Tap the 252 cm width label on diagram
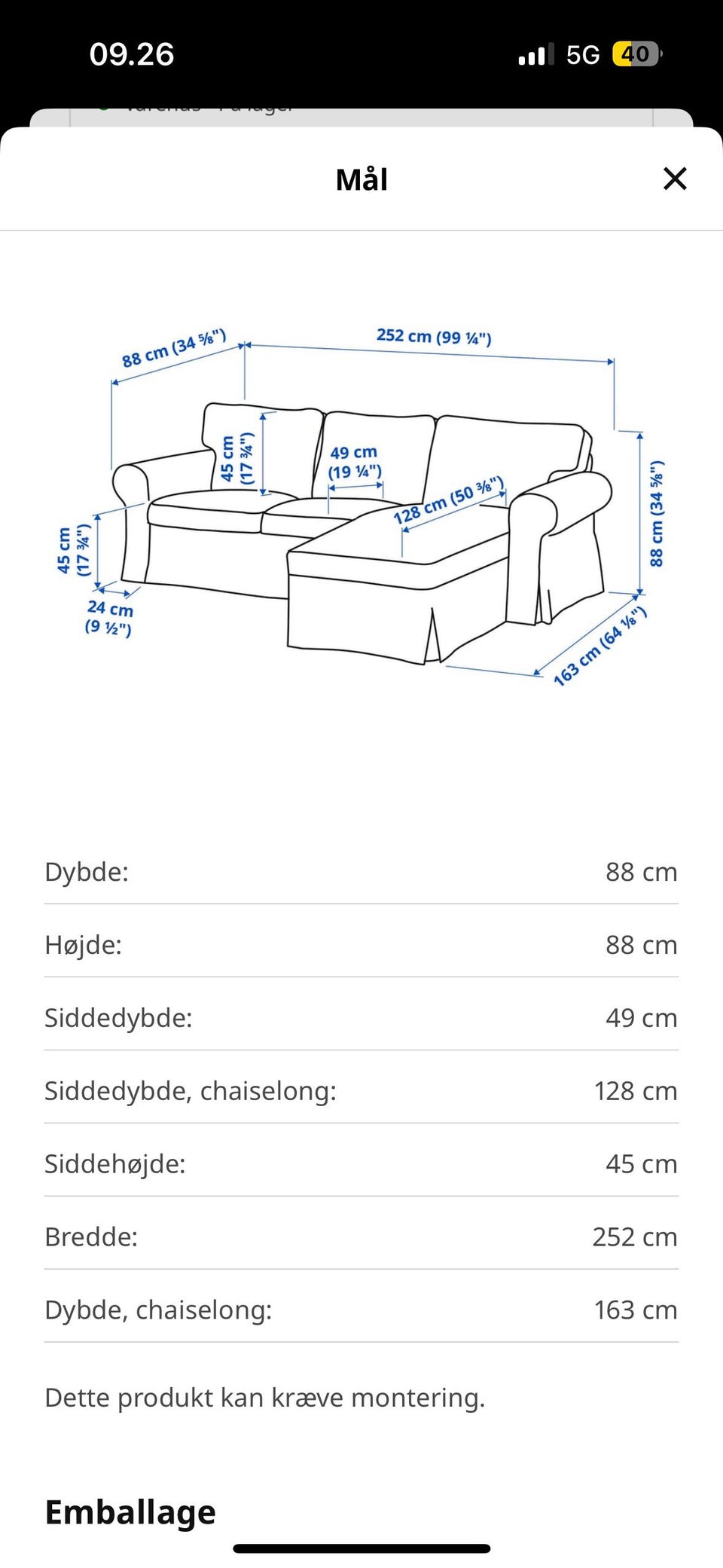 433,337
